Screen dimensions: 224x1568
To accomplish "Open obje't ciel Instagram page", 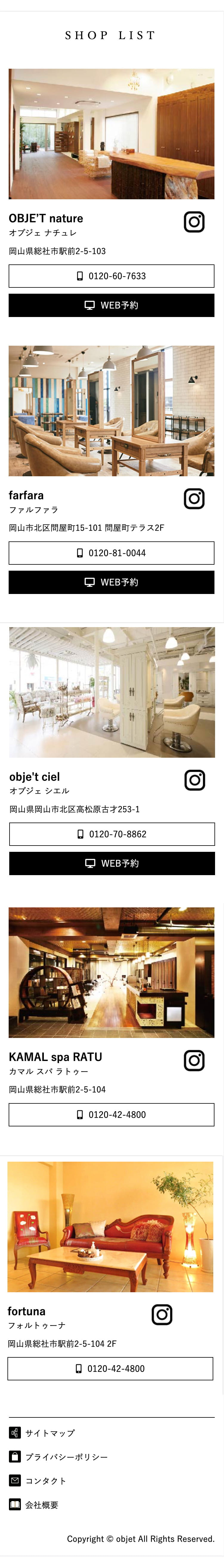I will pyautogui.click(x=194, y=780).
